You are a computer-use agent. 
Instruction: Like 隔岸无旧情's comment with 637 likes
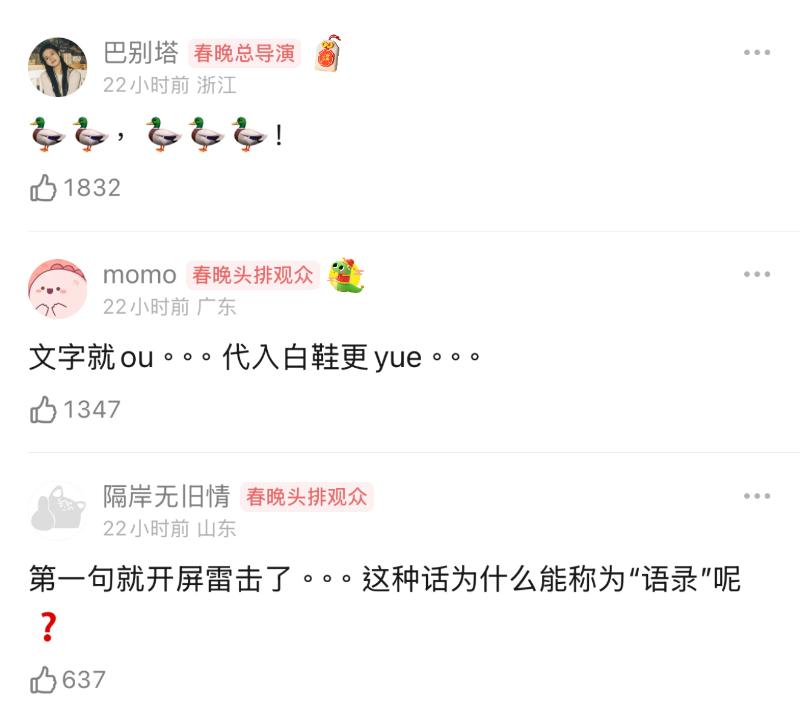click(44, 680)
